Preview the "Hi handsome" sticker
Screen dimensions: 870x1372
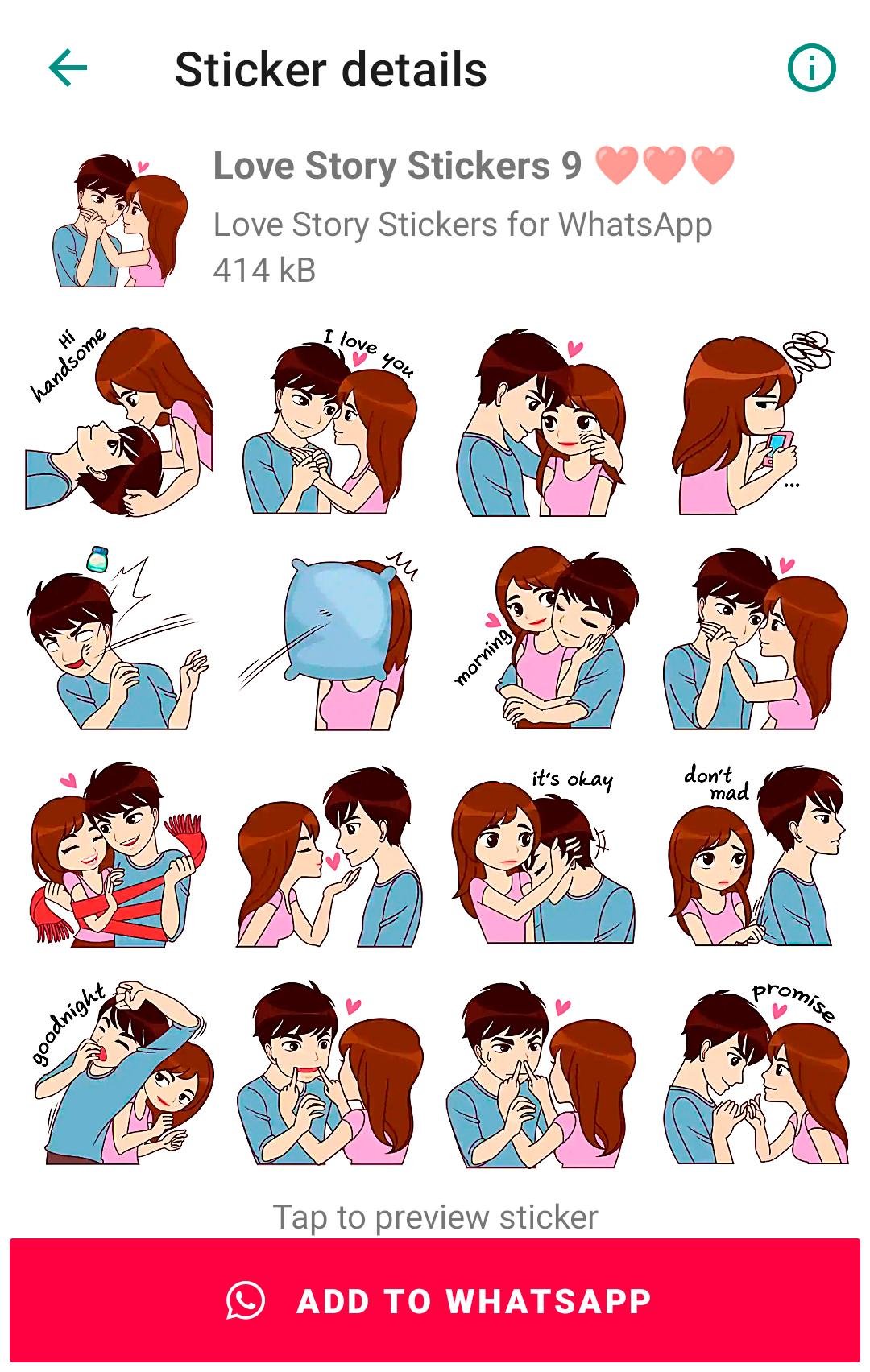[119, 421]
